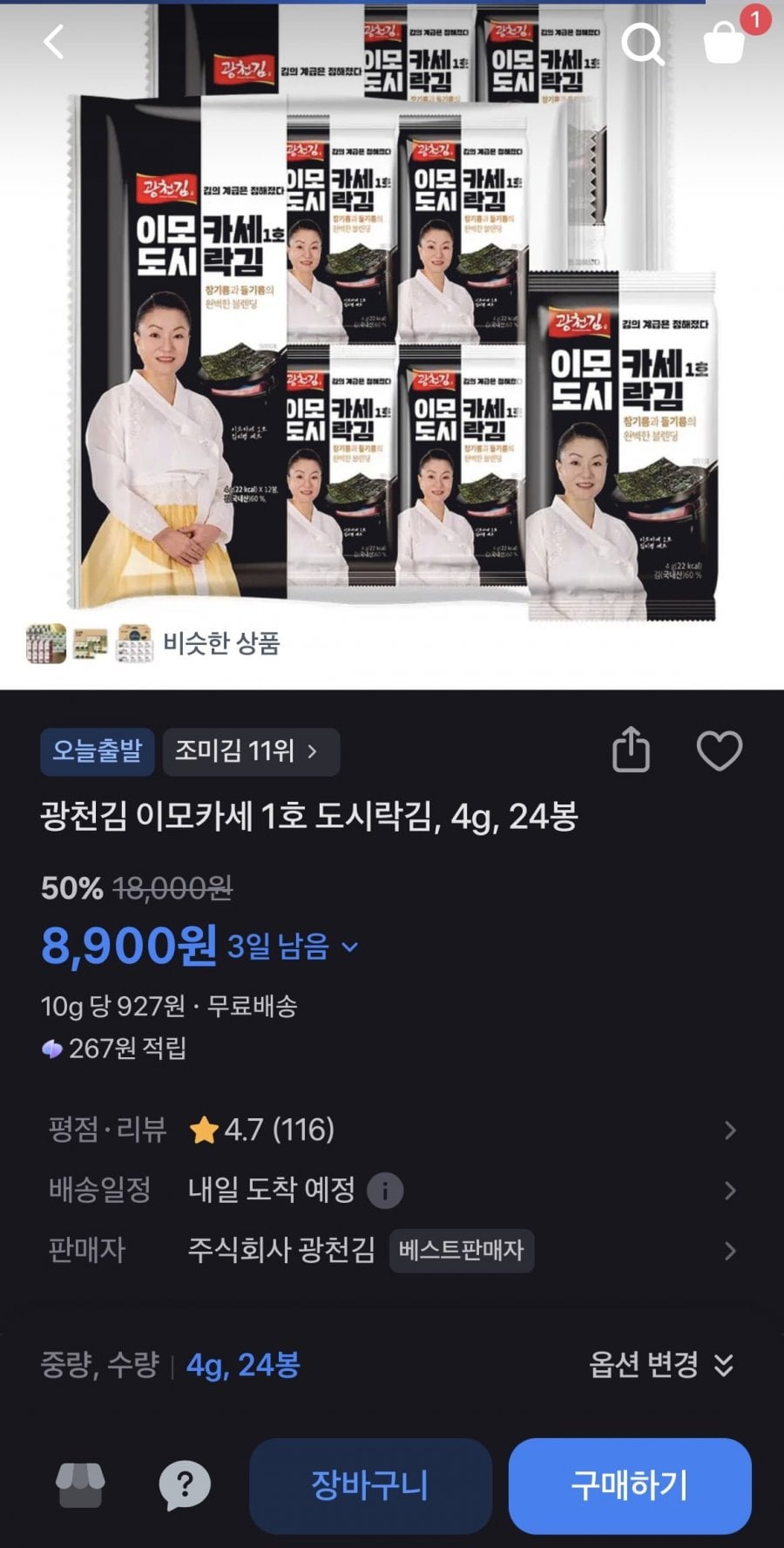Share this product
This screenshot has height=1548, width=784.
coord(631,750)
